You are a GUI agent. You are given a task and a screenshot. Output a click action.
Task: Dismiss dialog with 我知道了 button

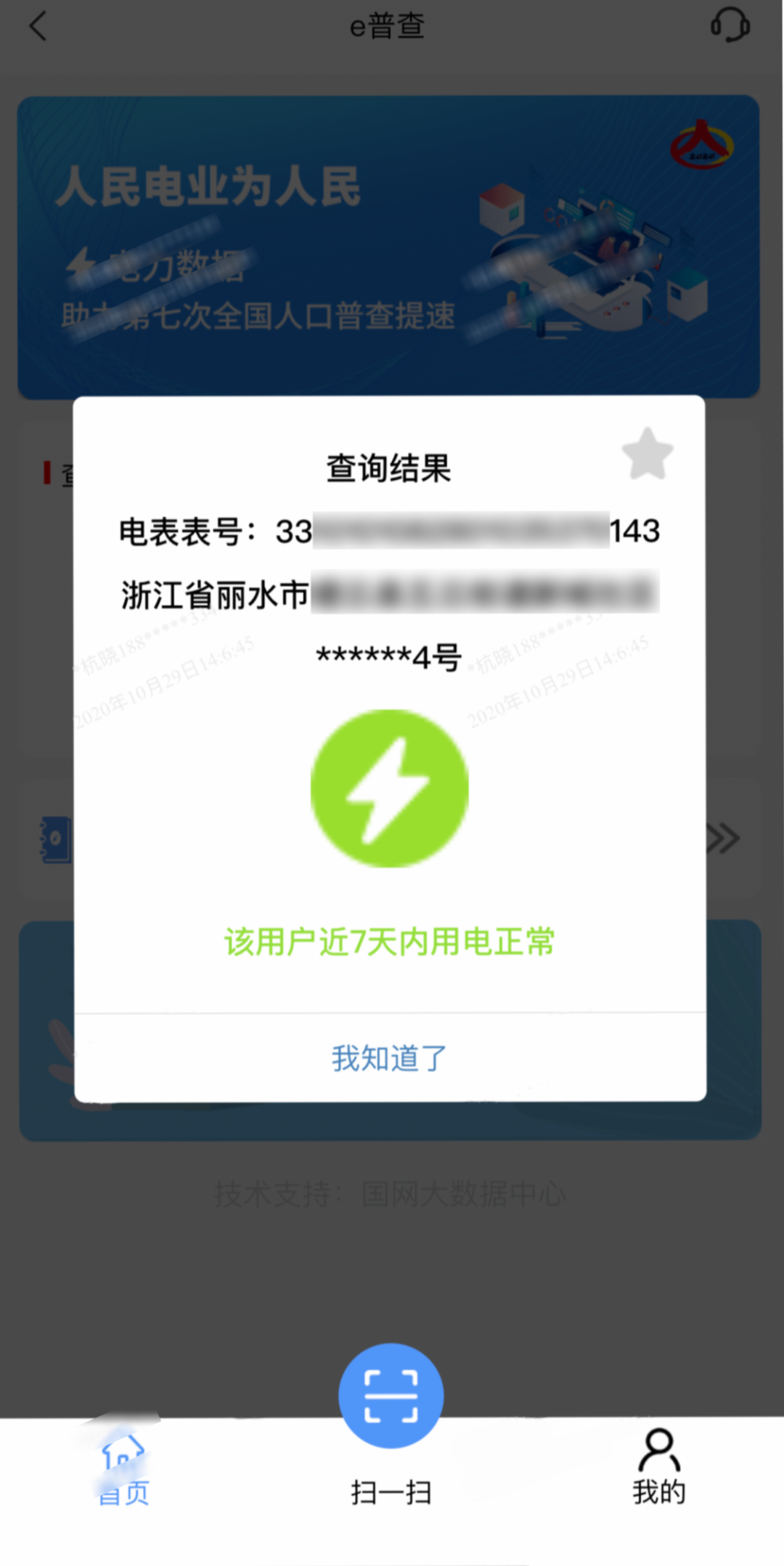[x=390, y=1058]
